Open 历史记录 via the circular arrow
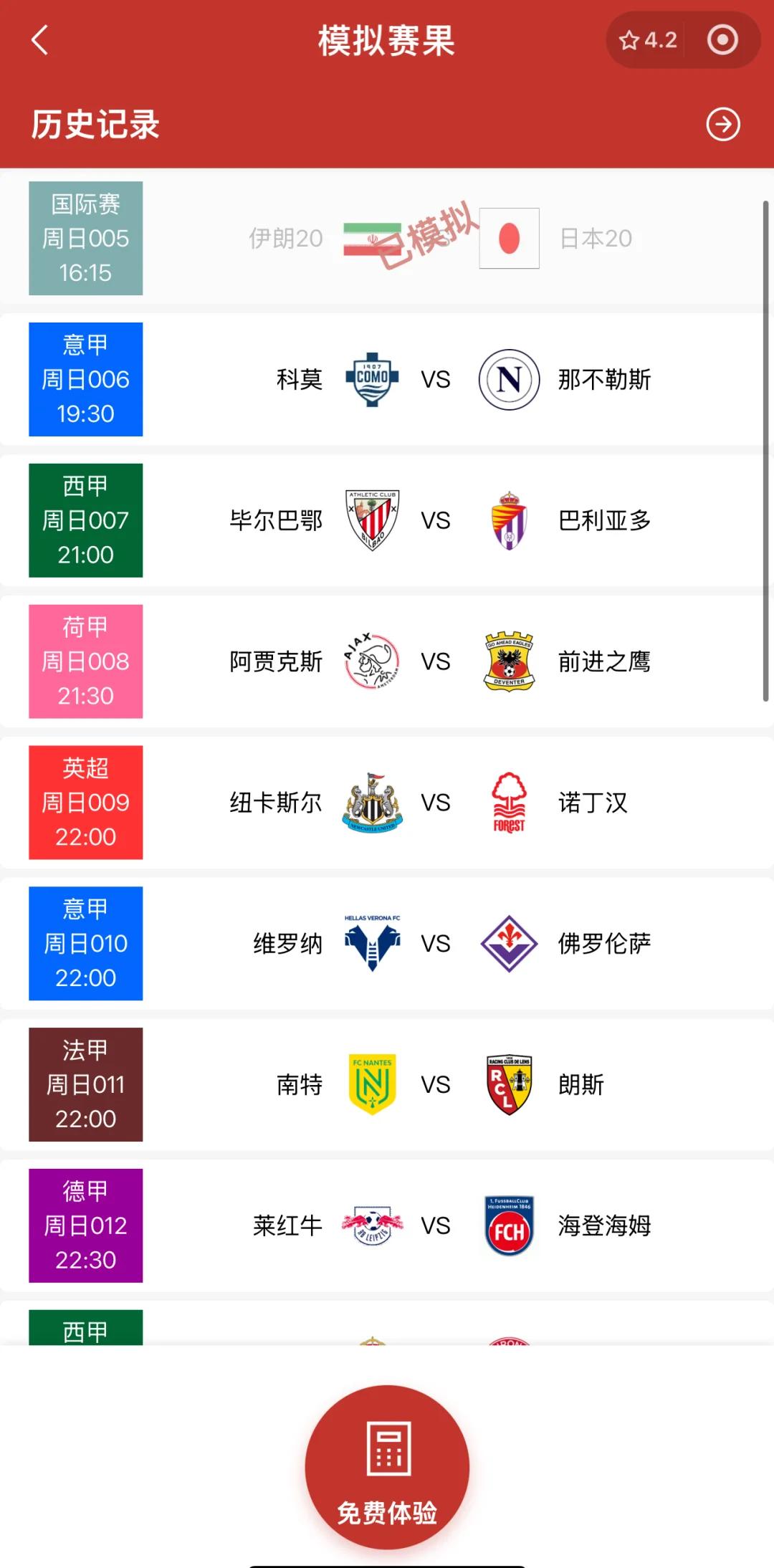 (723, 123)
